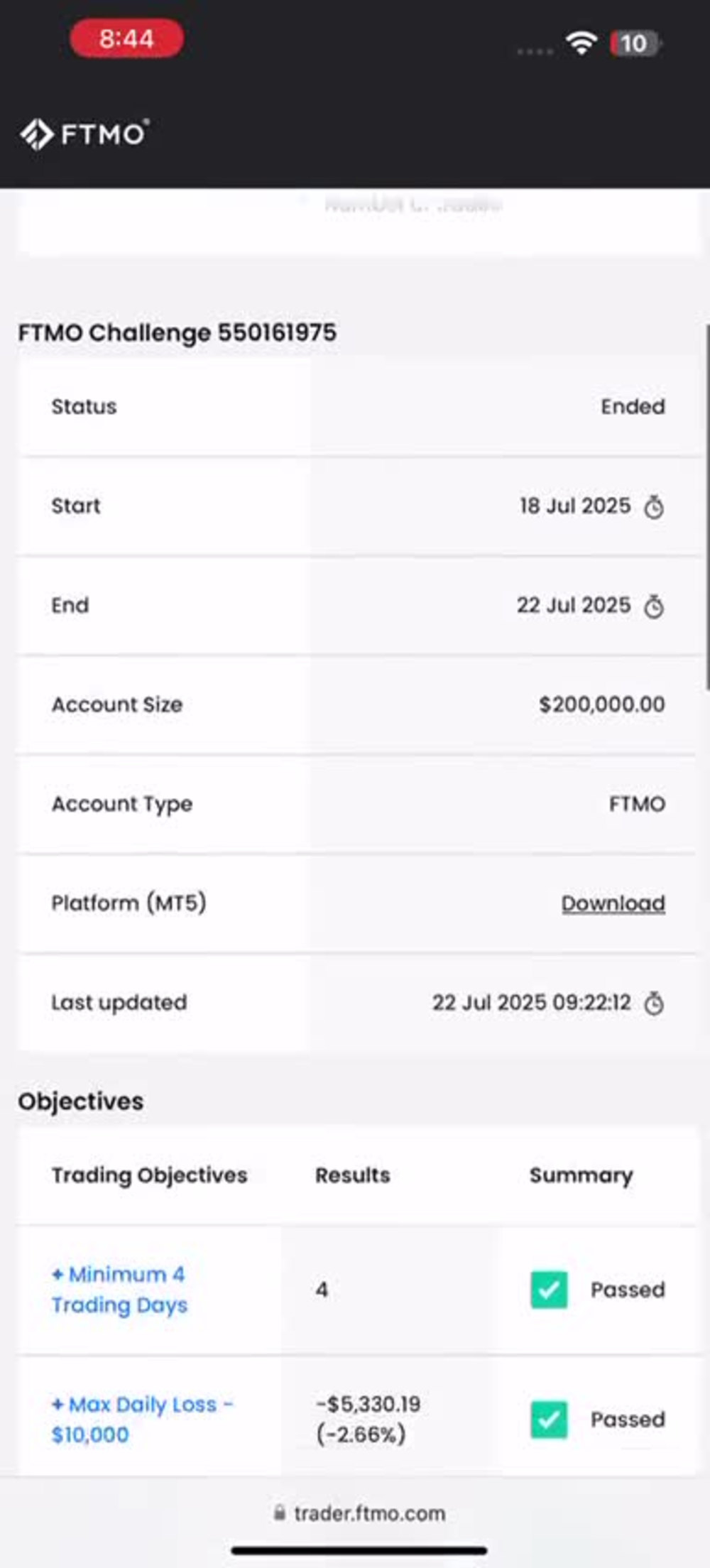Tap the clock icon next to Start date
710x1568 pixels.
point(653,507)
